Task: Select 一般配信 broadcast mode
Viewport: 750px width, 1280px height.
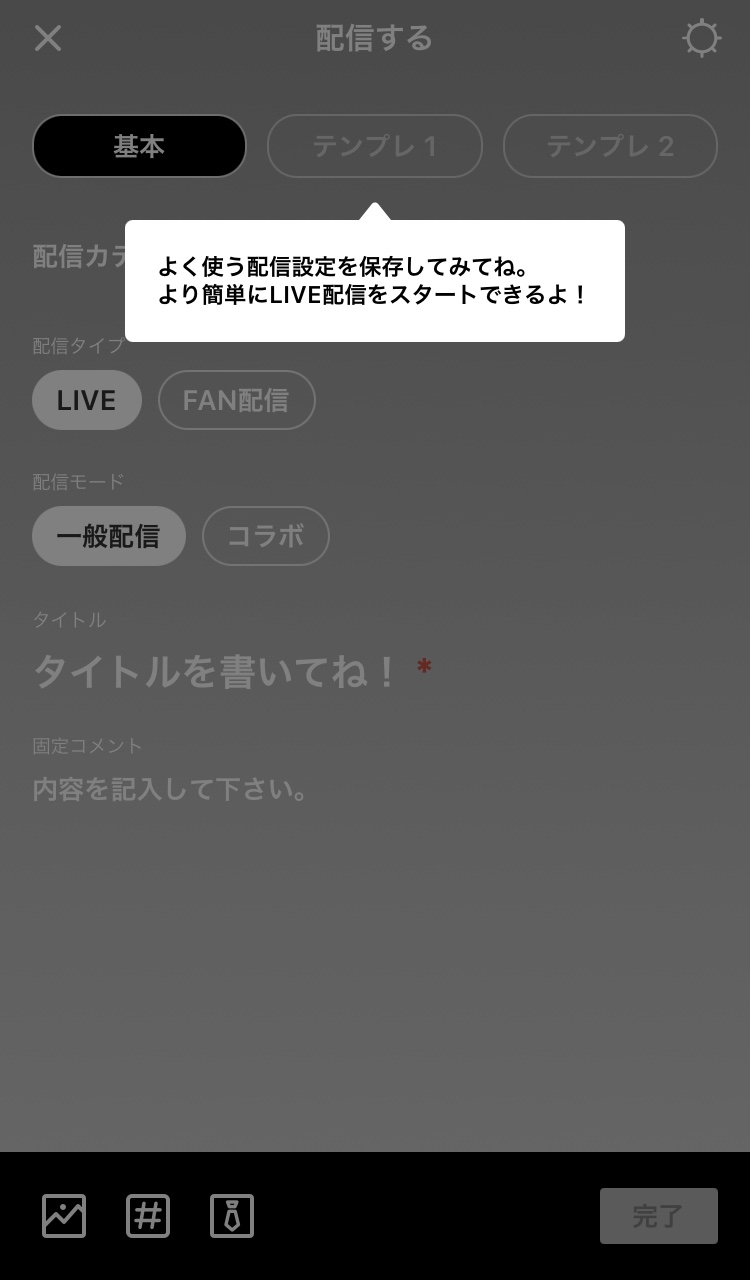Action: tap(109, 536)
